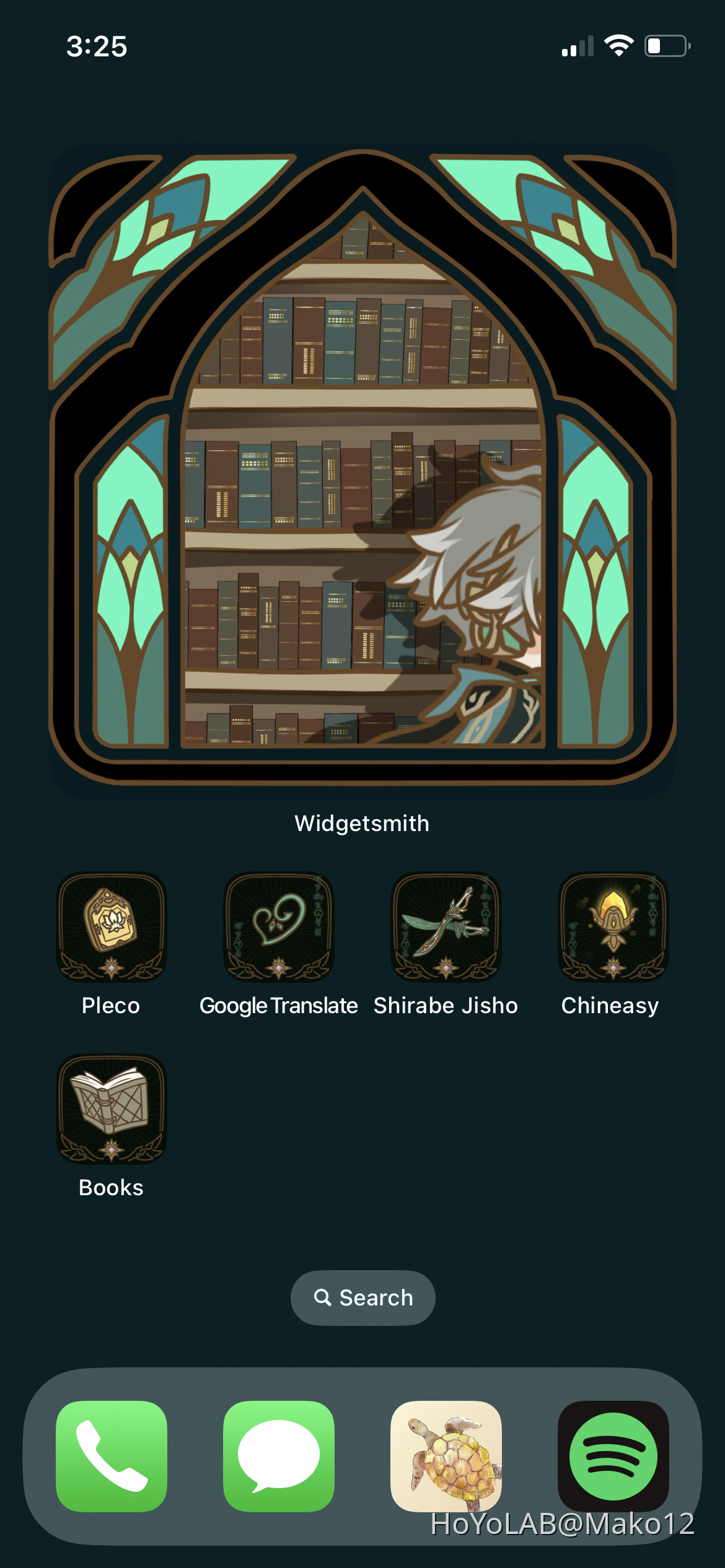Open the Chineasy app
Image resolution: width=725 pixels, height=1568 pixels.
pyautogui.click(x=613, y=927)
